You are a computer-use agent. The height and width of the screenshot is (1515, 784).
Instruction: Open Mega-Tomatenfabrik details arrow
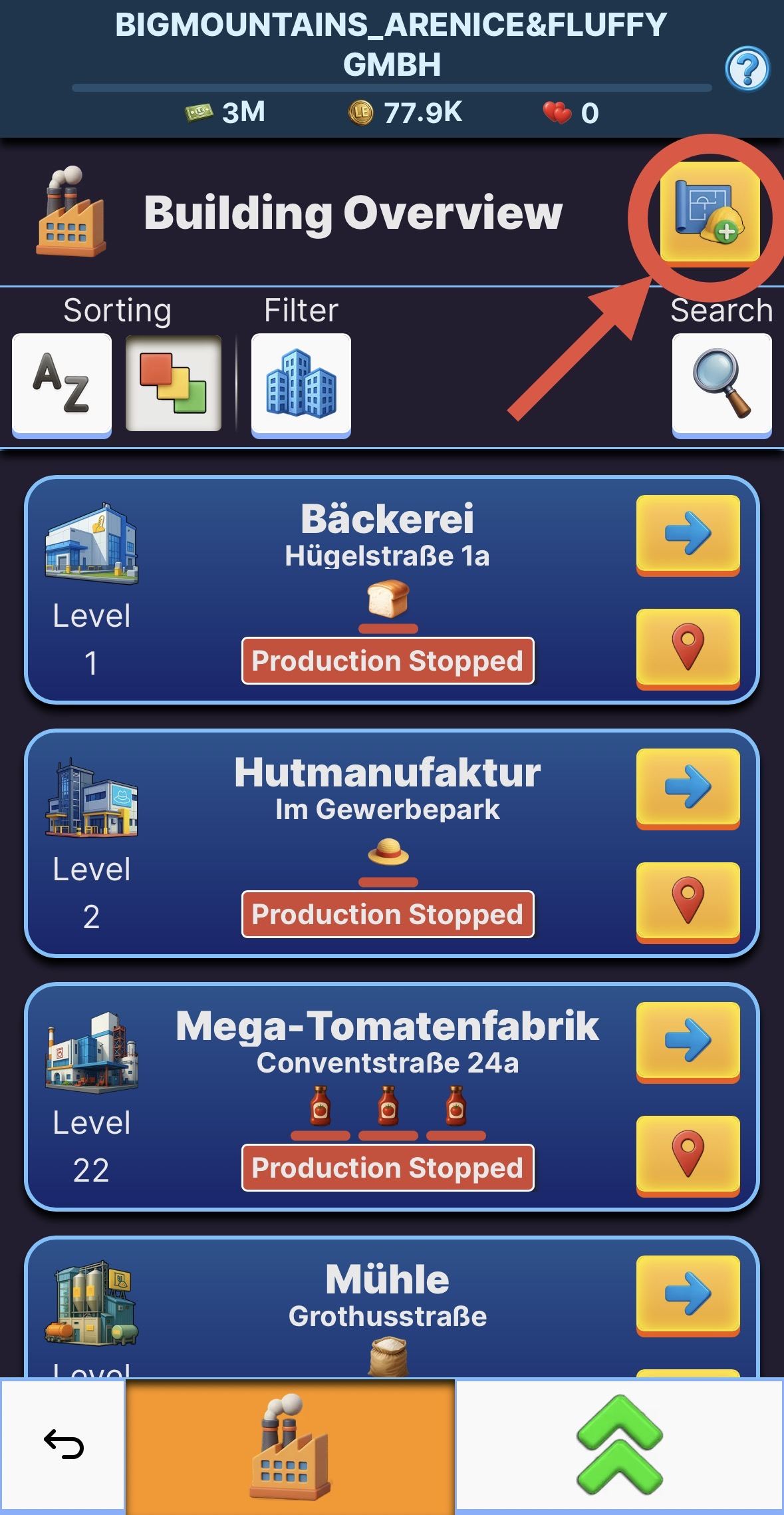(688, 1041)
